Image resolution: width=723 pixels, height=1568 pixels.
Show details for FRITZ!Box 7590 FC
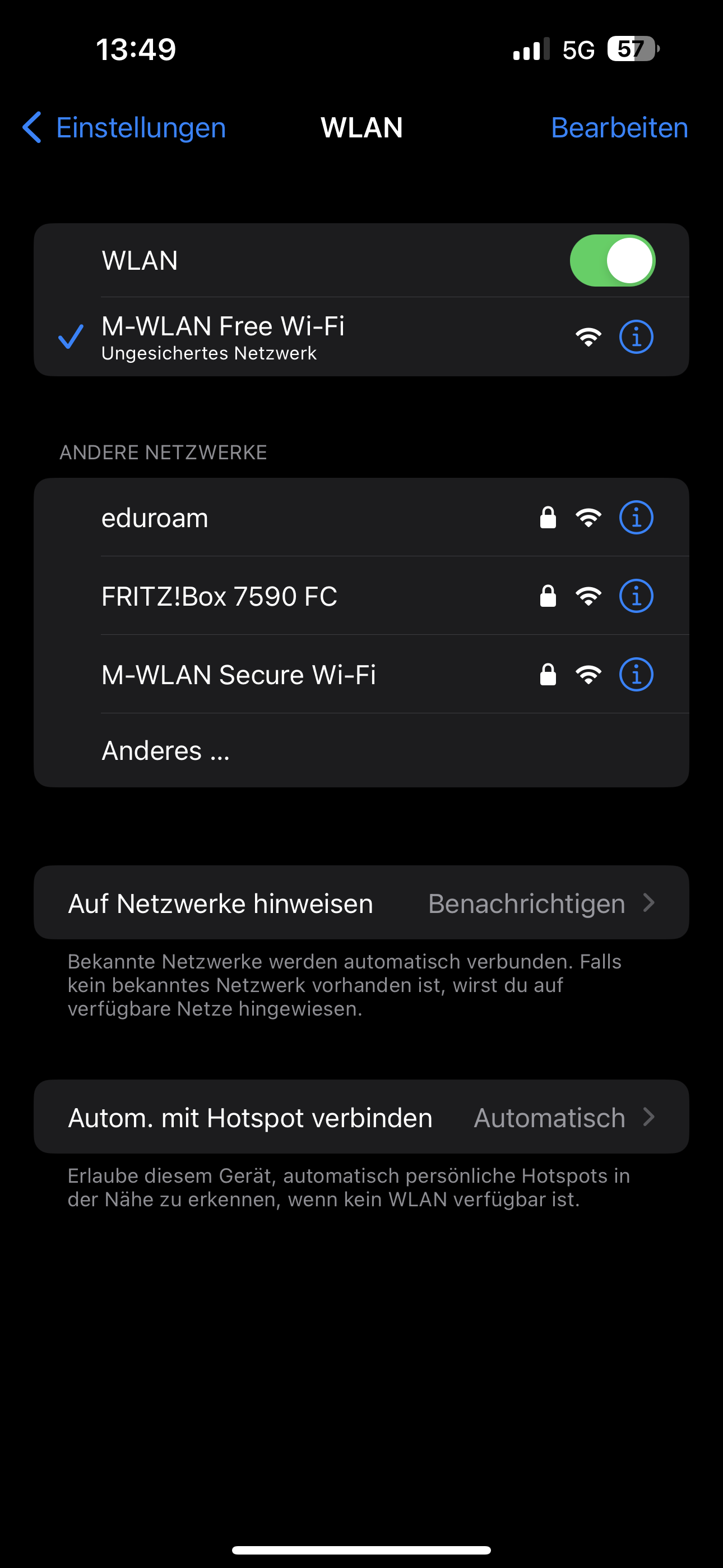coord(636,596)
